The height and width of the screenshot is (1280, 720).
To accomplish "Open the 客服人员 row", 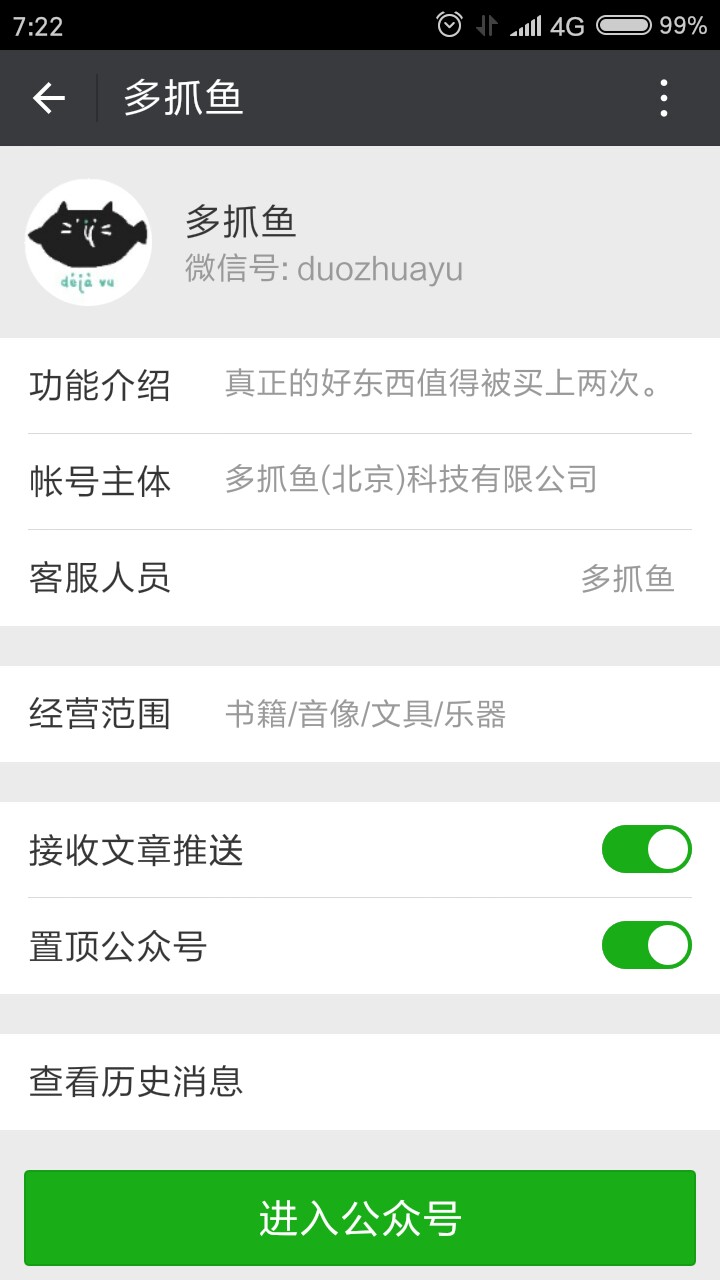I will tap(360, 578).
